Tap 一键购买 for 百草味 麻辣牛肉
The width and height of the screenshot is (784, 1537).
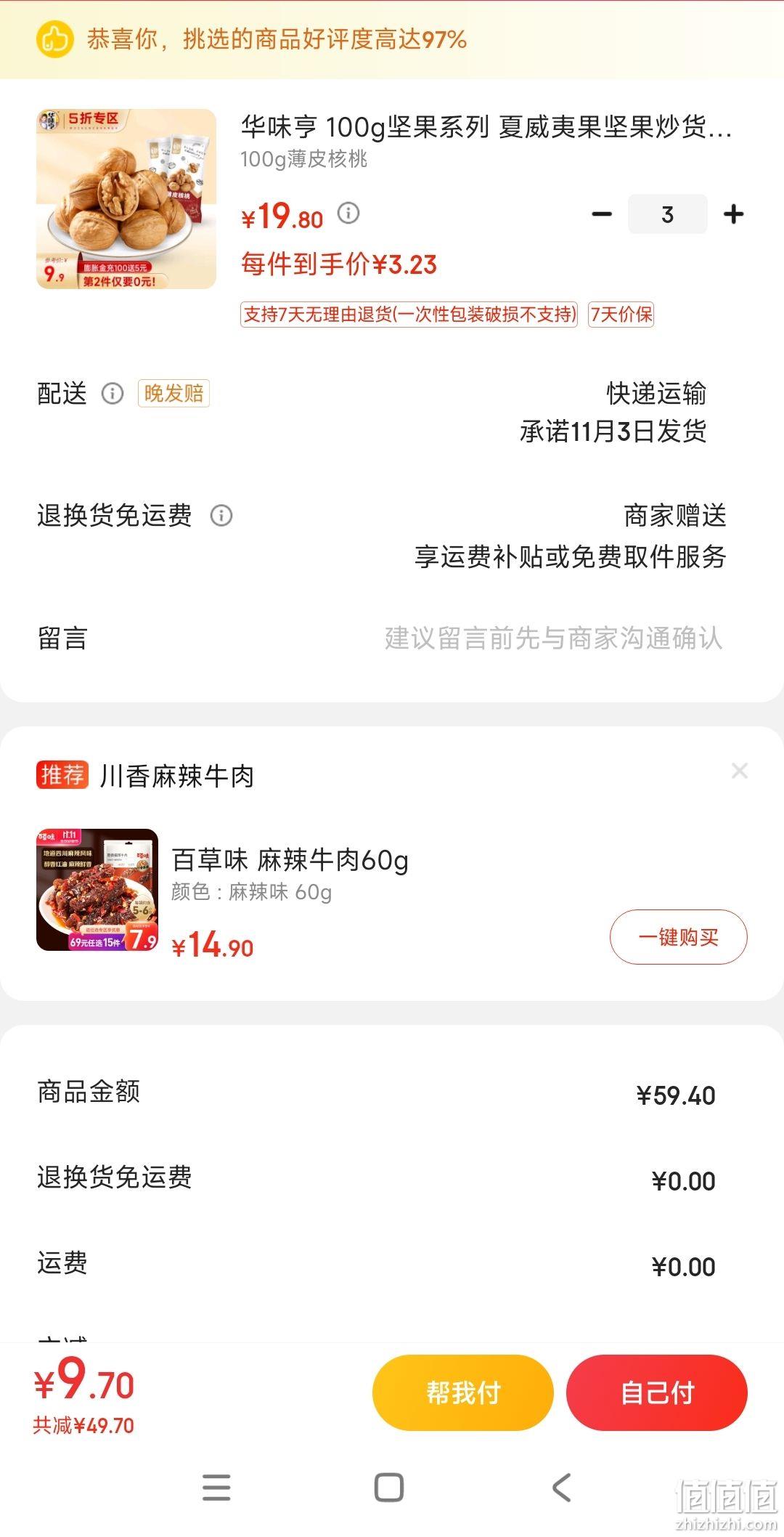pyautogui.click(x=679, y=937)
